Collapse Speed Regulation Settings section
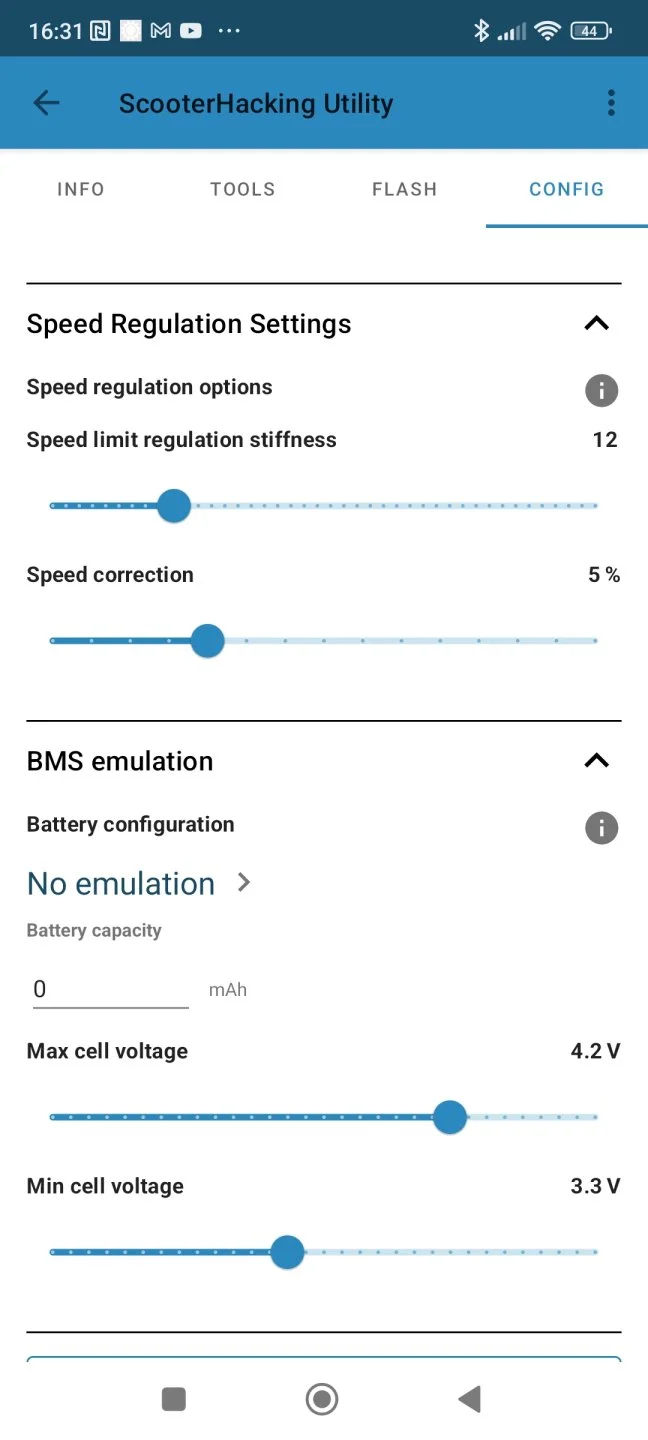 point(596,323)
